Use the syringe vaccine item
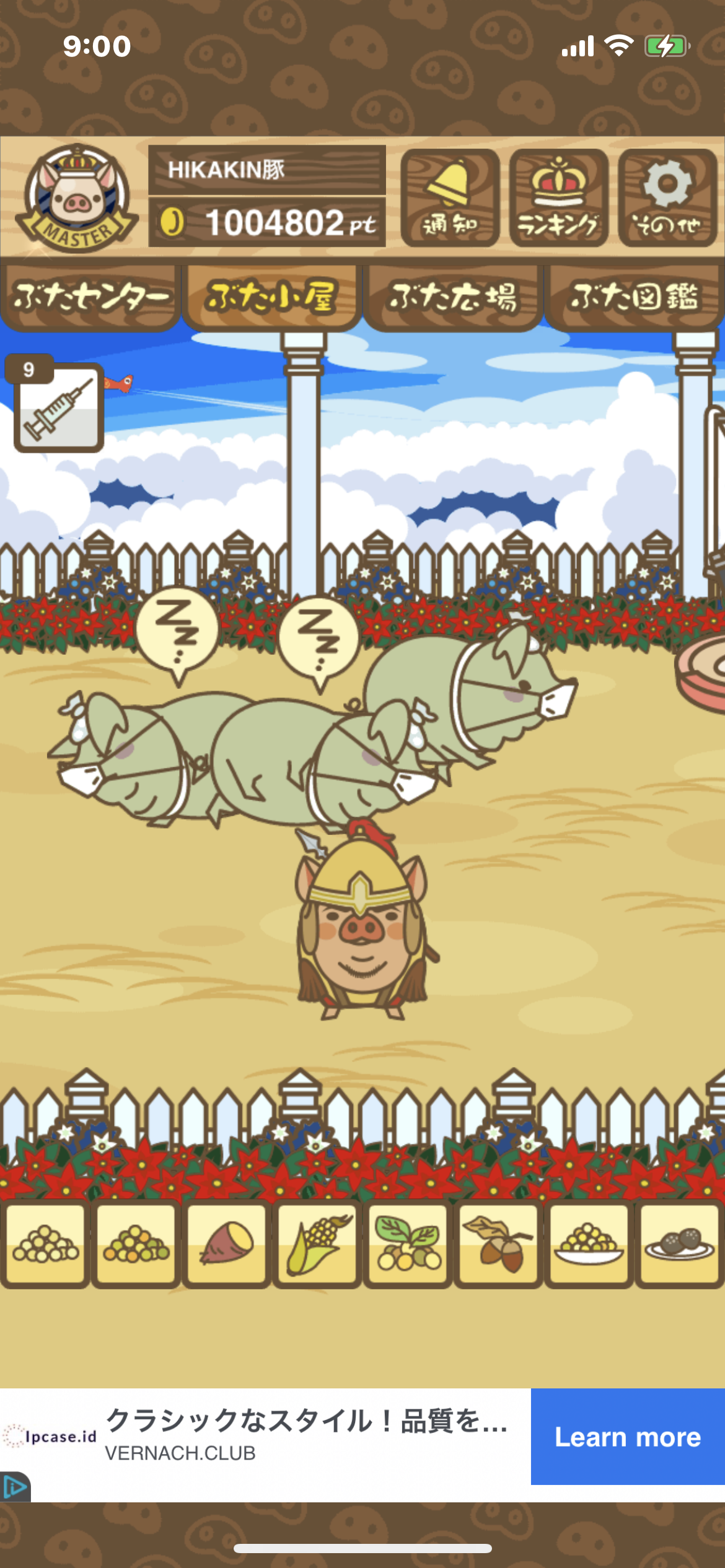The image size is (725, 1568). coord(59,408)
